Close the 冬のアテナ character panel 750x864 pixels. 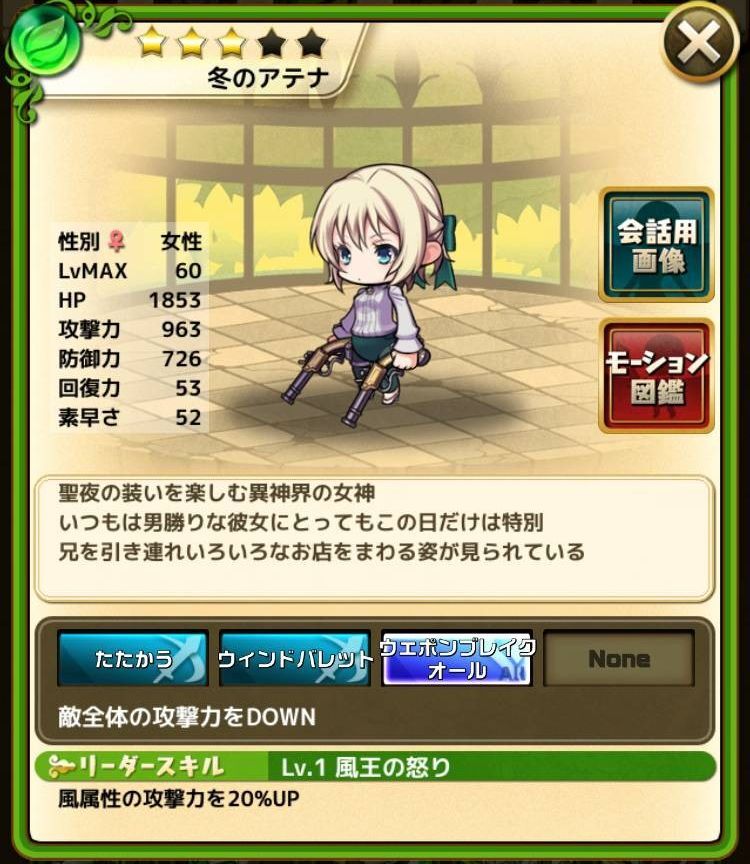(699, 43)
